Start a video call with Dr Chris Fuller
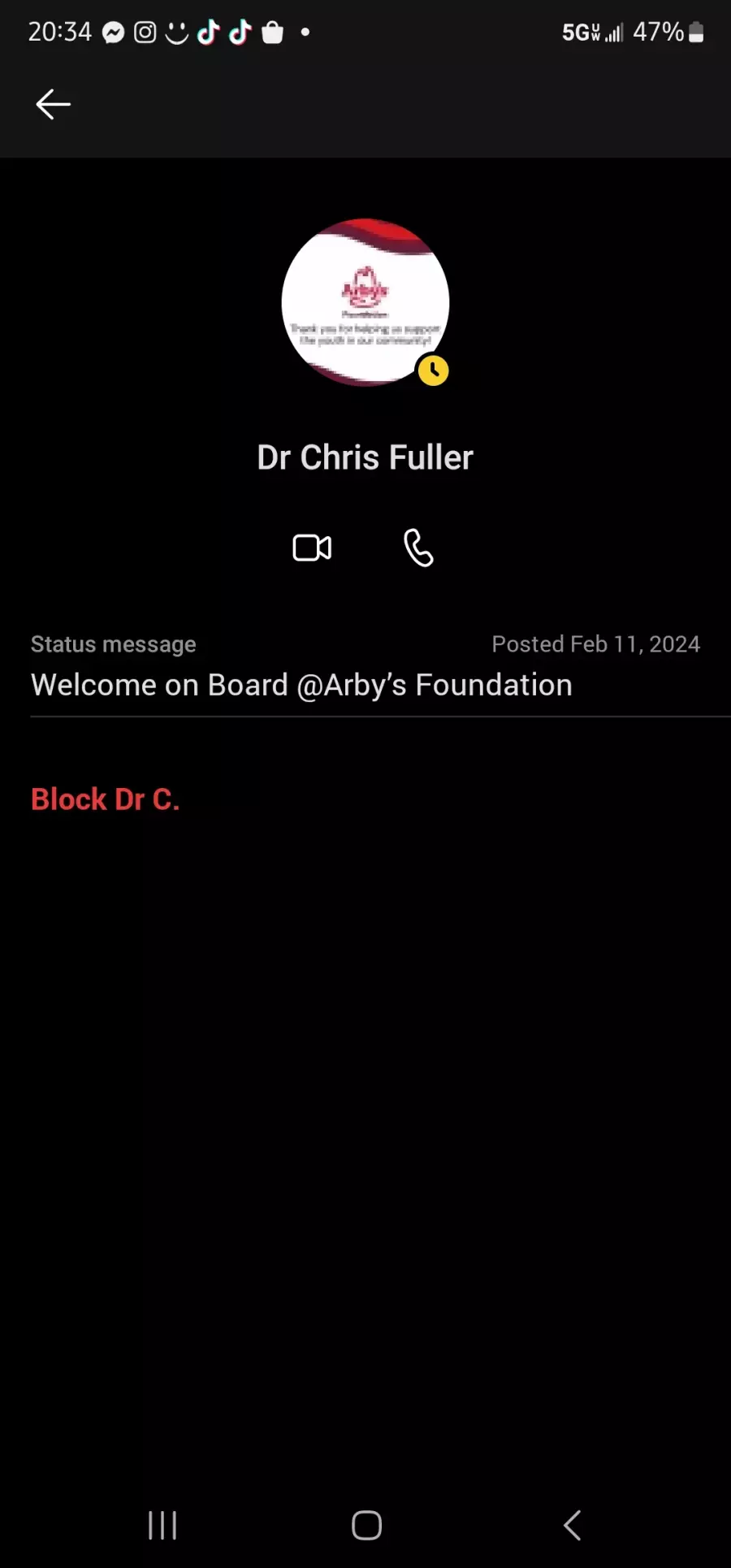Screen dimensions: 731x1568 [312, 548]
